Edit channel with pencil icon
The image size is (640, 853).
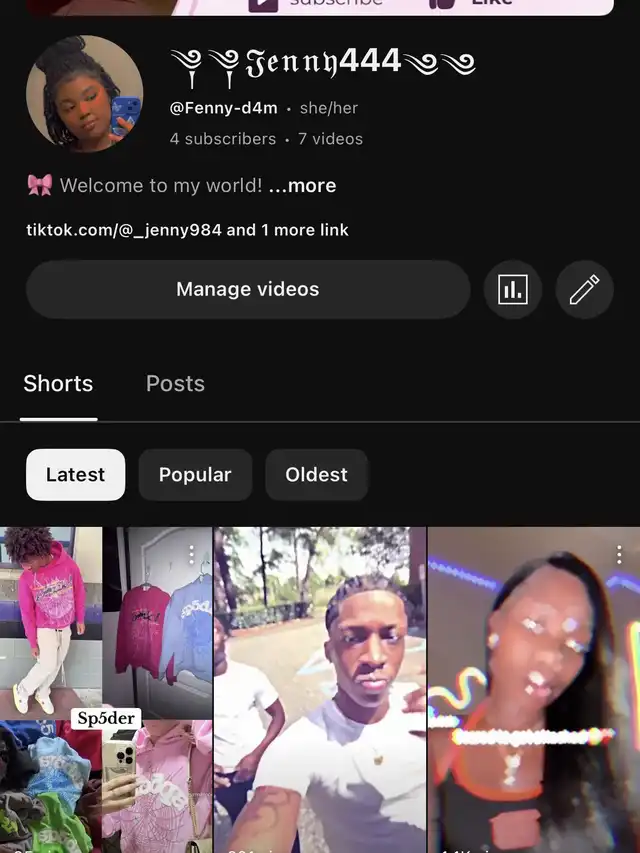[x=584, y=290]
